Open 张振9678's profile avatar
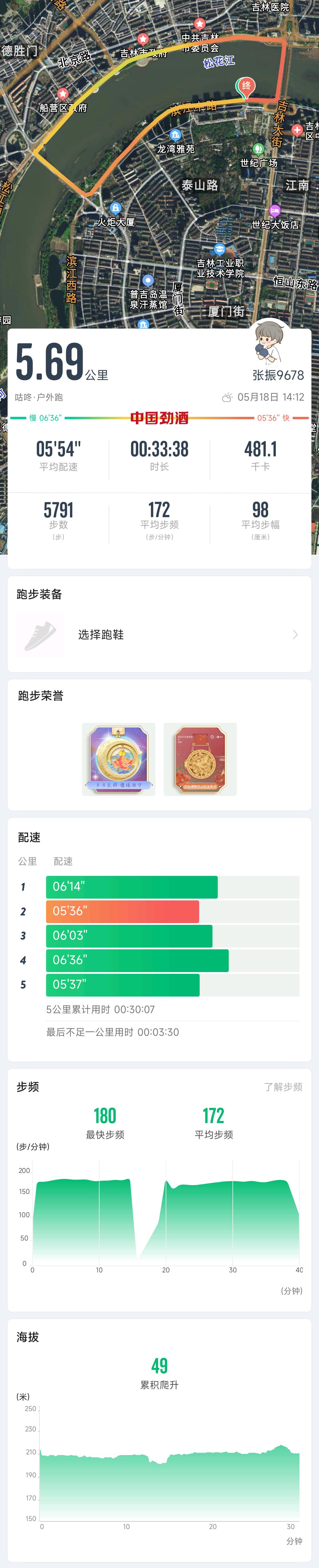Screen dimensions: 319x1568 click(x=268, y=343)
